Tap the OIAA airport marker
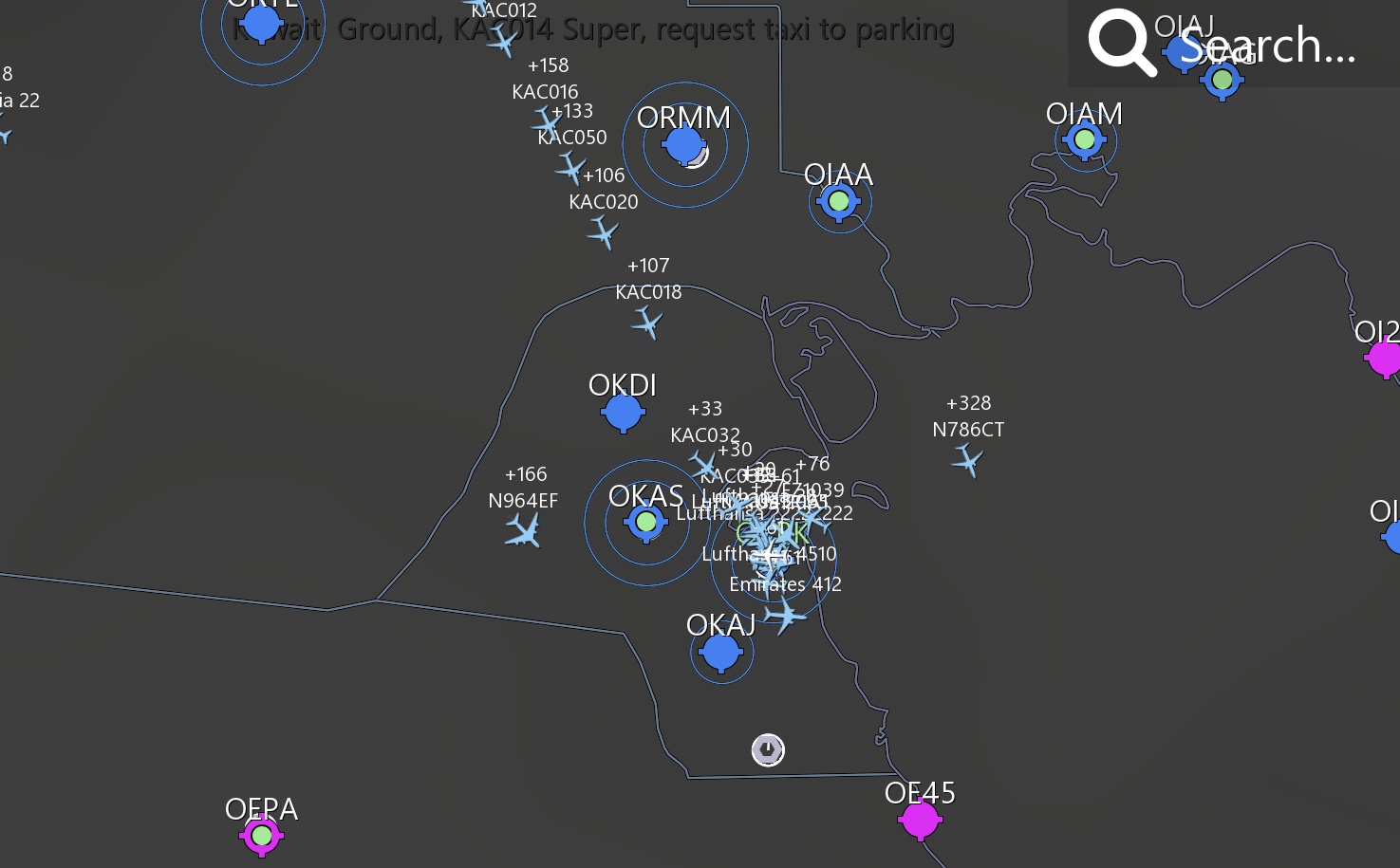Image resolution: width=1400 pixels, height=868 pixels. click(x=839, y=201)
